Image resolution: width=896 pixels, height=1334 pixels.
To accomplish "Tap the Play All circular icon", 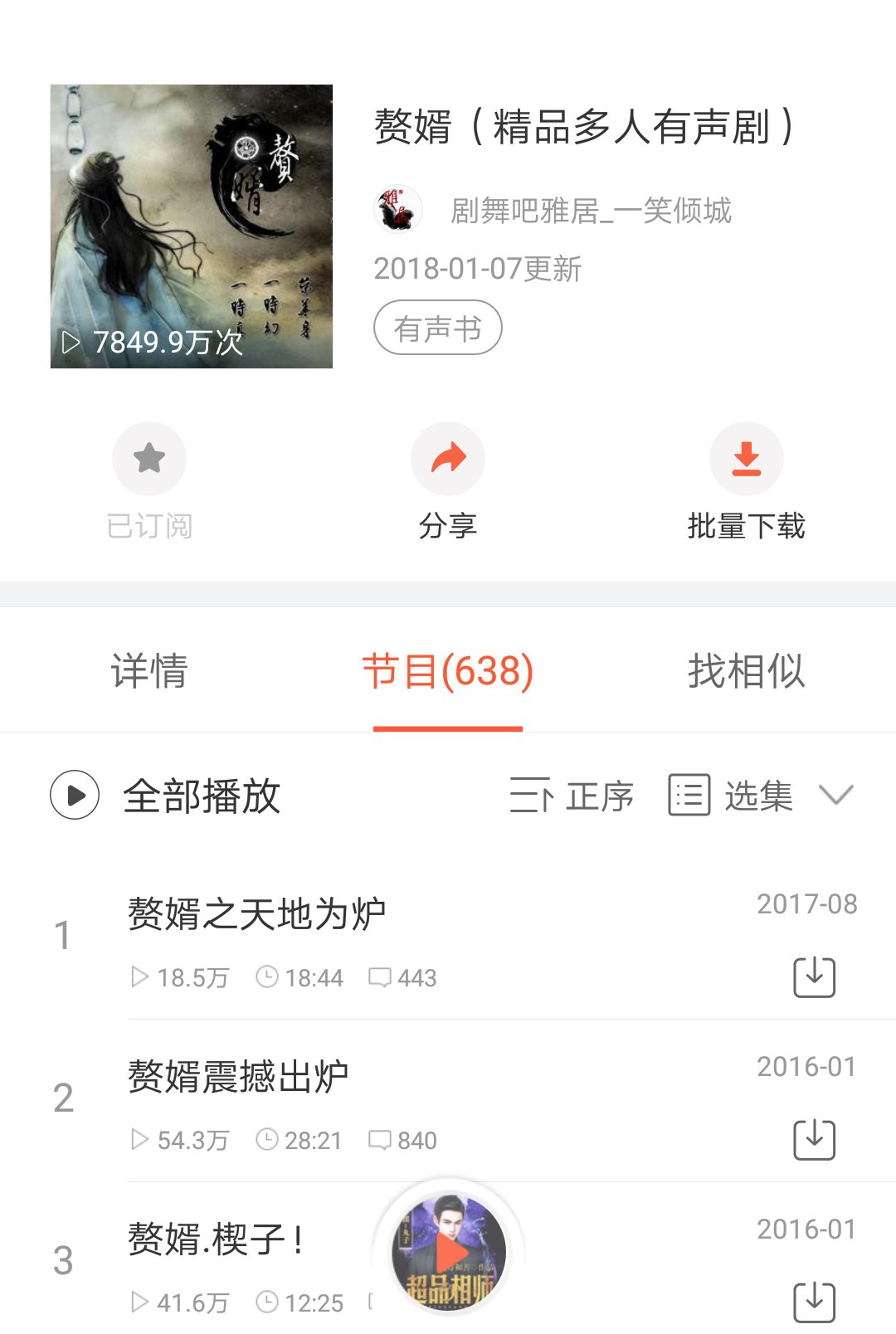I will click(74, 796).
